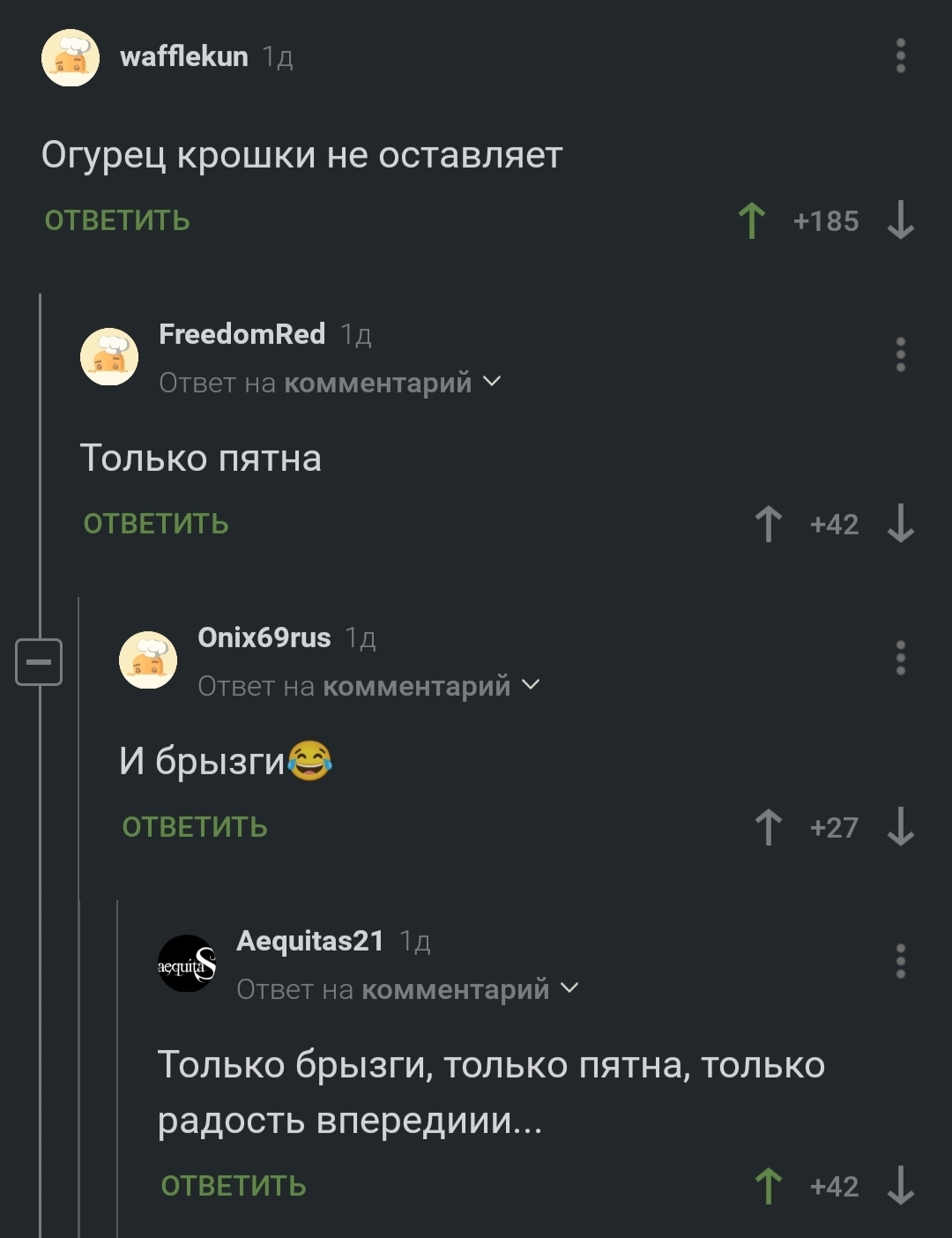Upvote Onix69rus's comment
The image size is (952, 1238).
click(x=768, y=827)
